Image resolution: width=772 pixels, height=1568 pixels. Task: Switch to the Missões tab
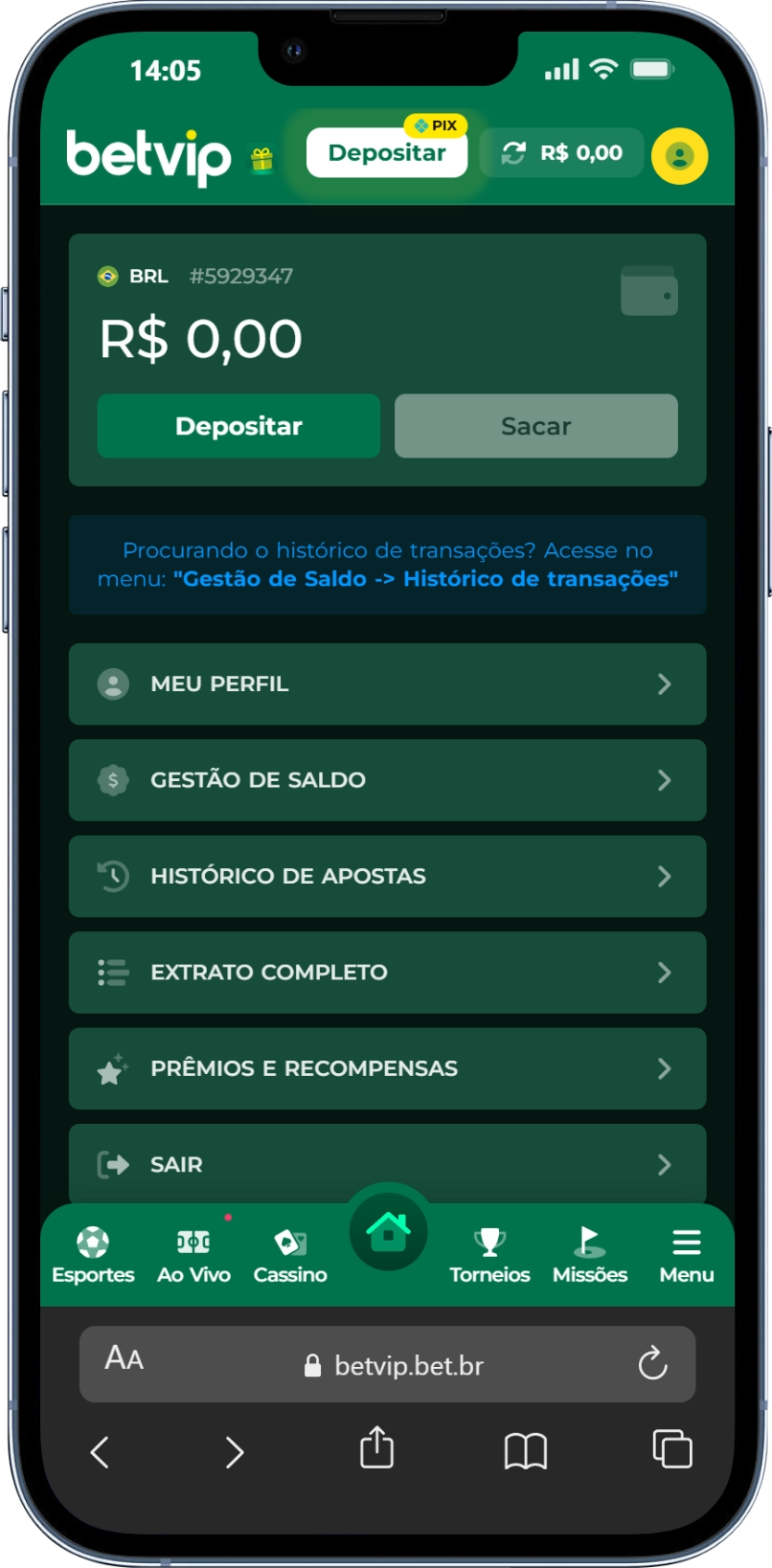click(x=590, y=1255)
